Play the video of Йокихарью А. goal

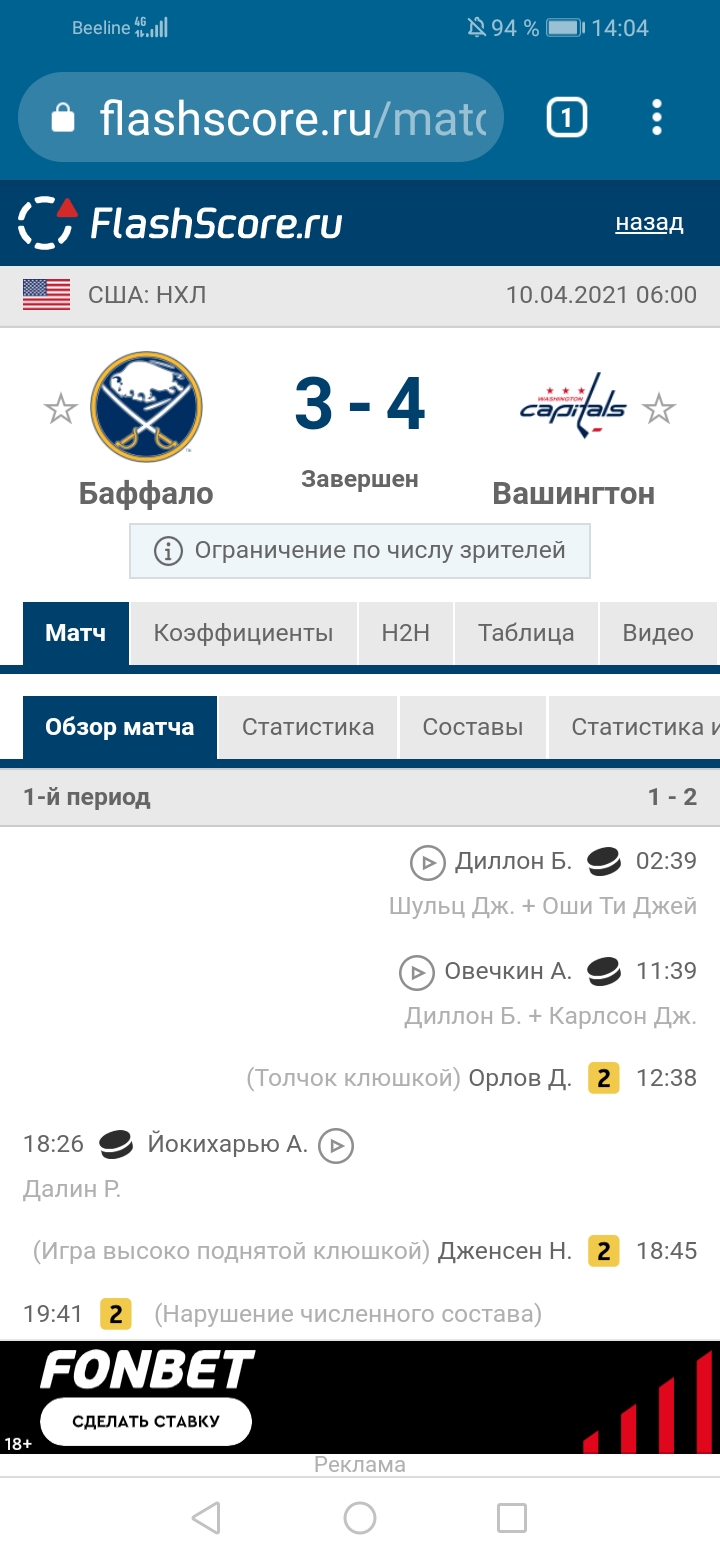tap(336, 1145)
